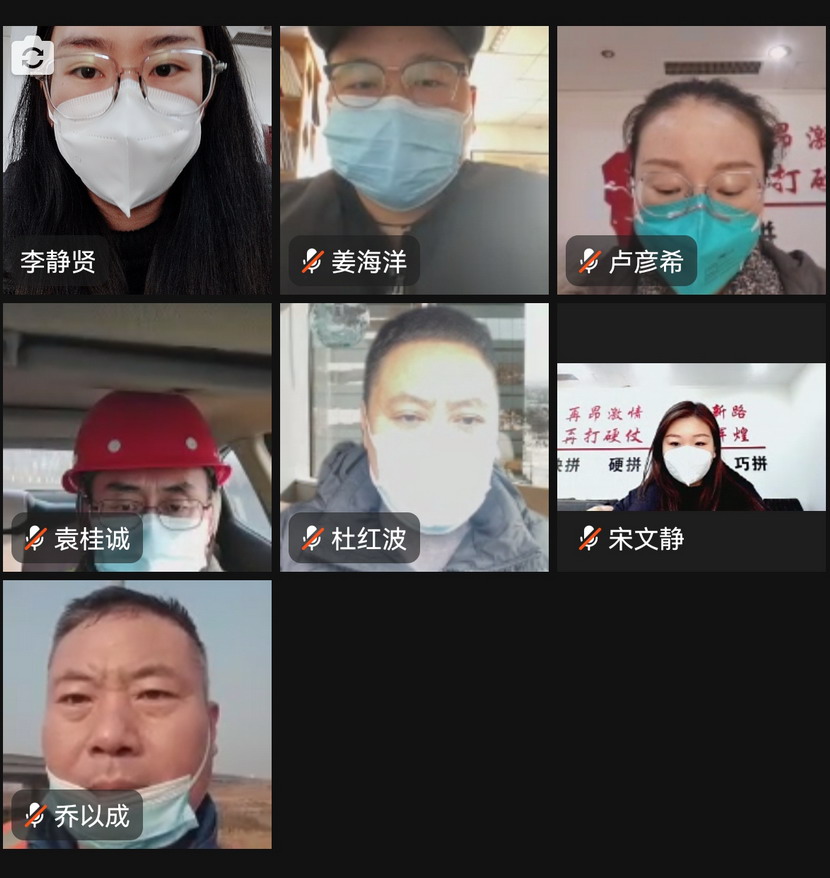Select 乔以成's video tile

point(137,714)
